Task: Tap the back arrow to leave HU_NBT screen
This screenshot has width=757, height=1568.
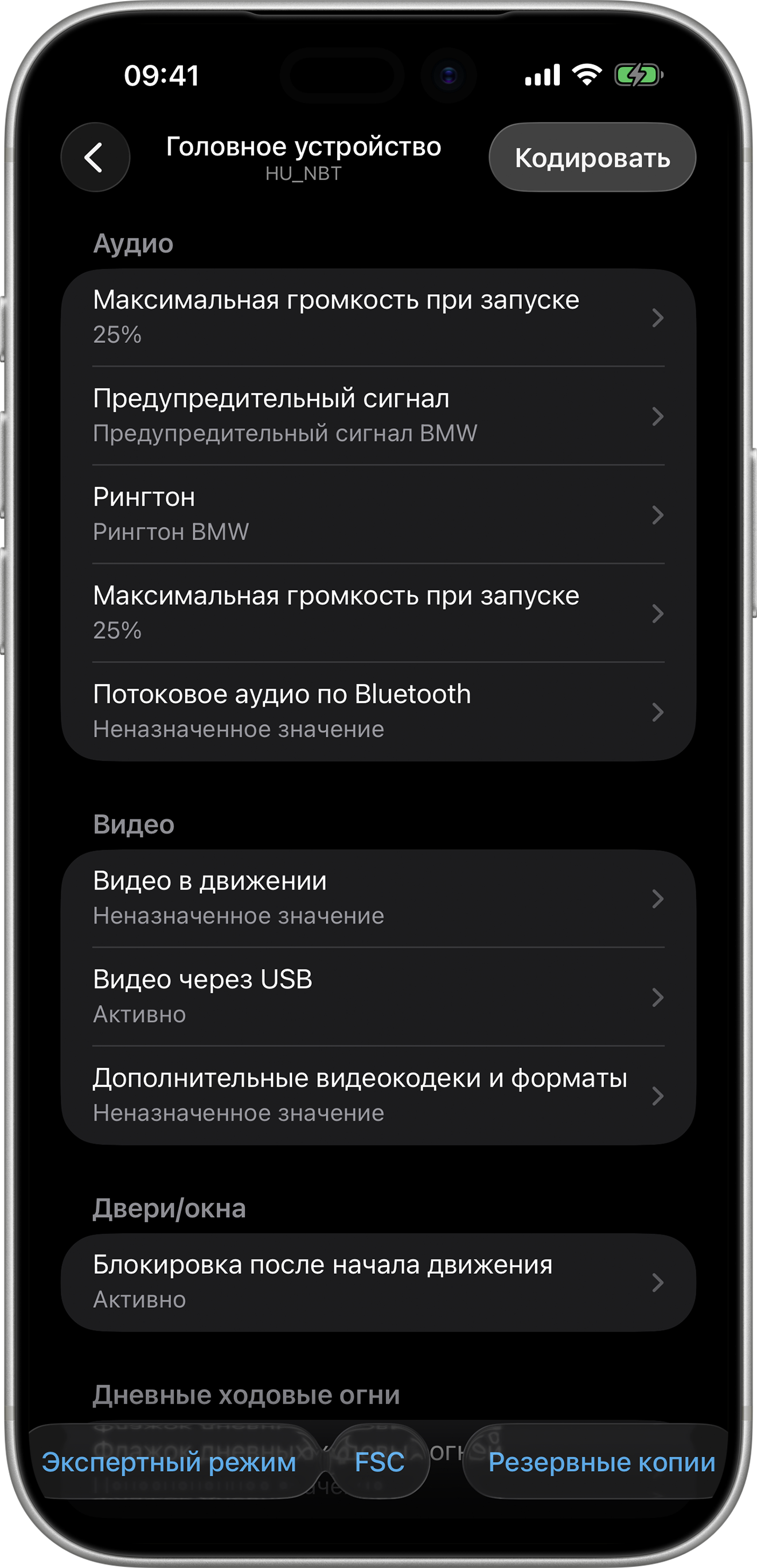Action: click(x=96, y=157)
